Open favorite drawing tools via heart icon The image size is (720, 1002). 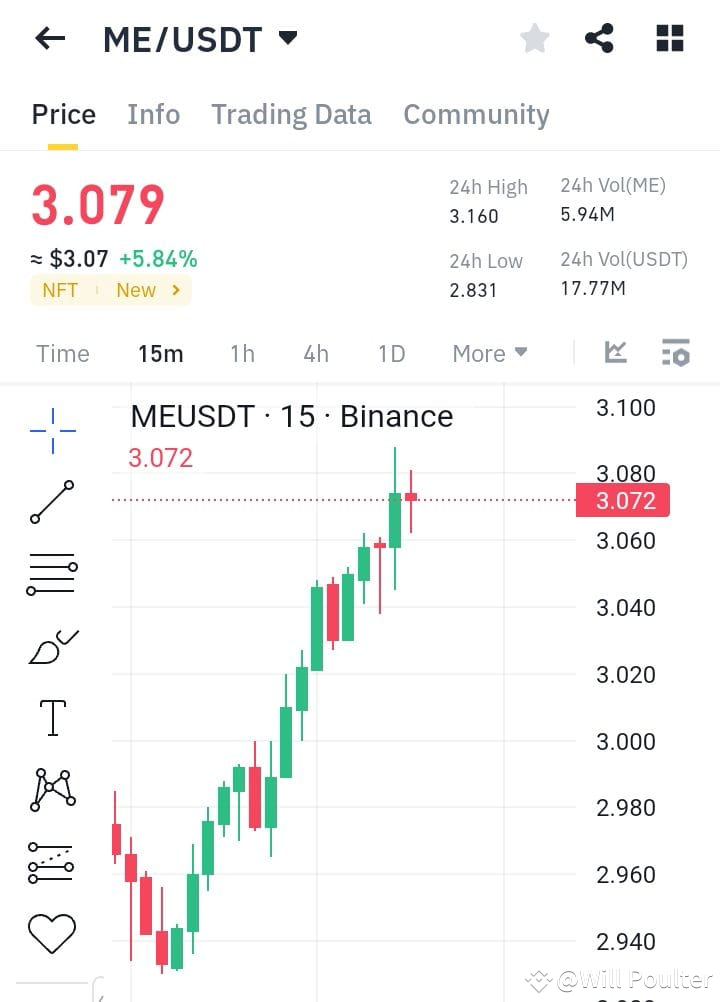point(50,932)
